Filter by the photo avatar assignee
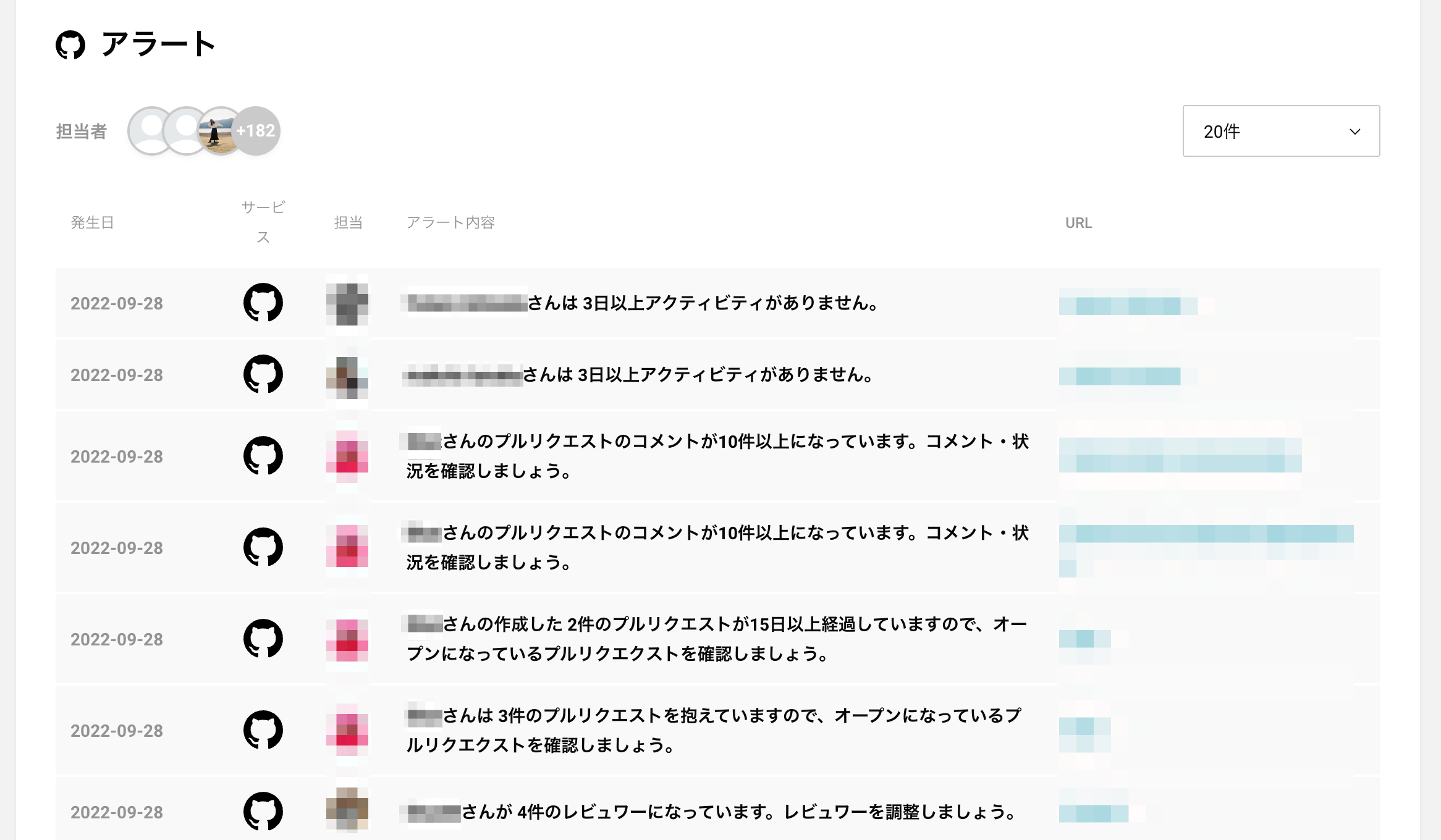The image size is (1441, 840). point(218,131)
